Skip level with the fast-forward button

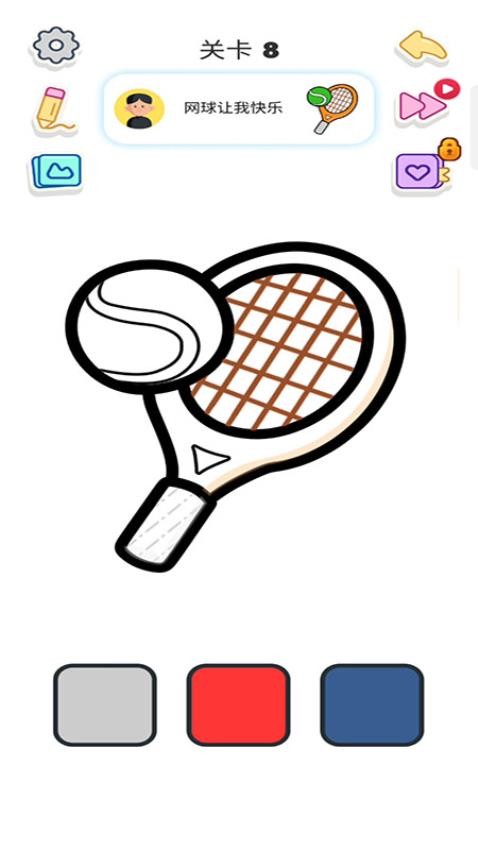point(428,103)
